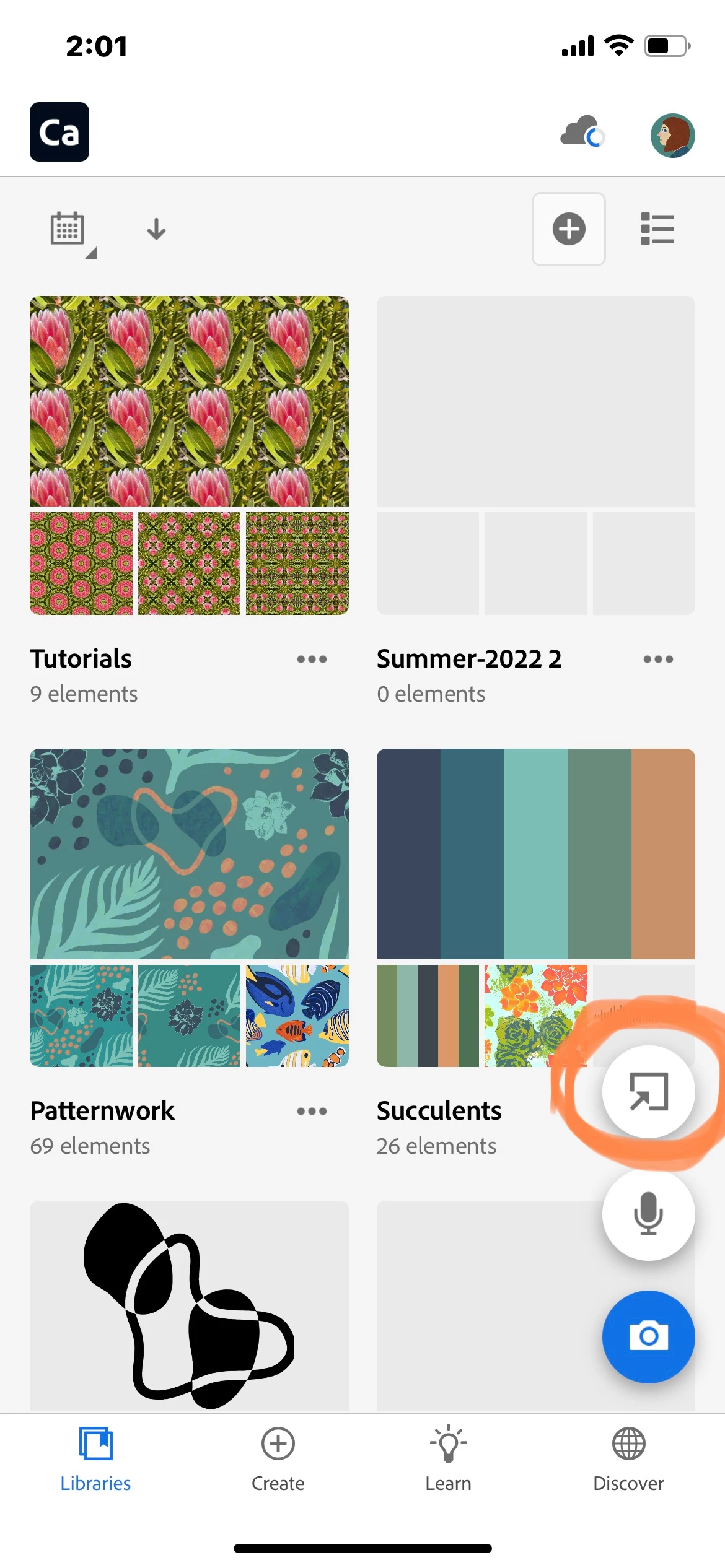
Task: Open the cloud sync status icon
Action: click(x=581, y=132)
